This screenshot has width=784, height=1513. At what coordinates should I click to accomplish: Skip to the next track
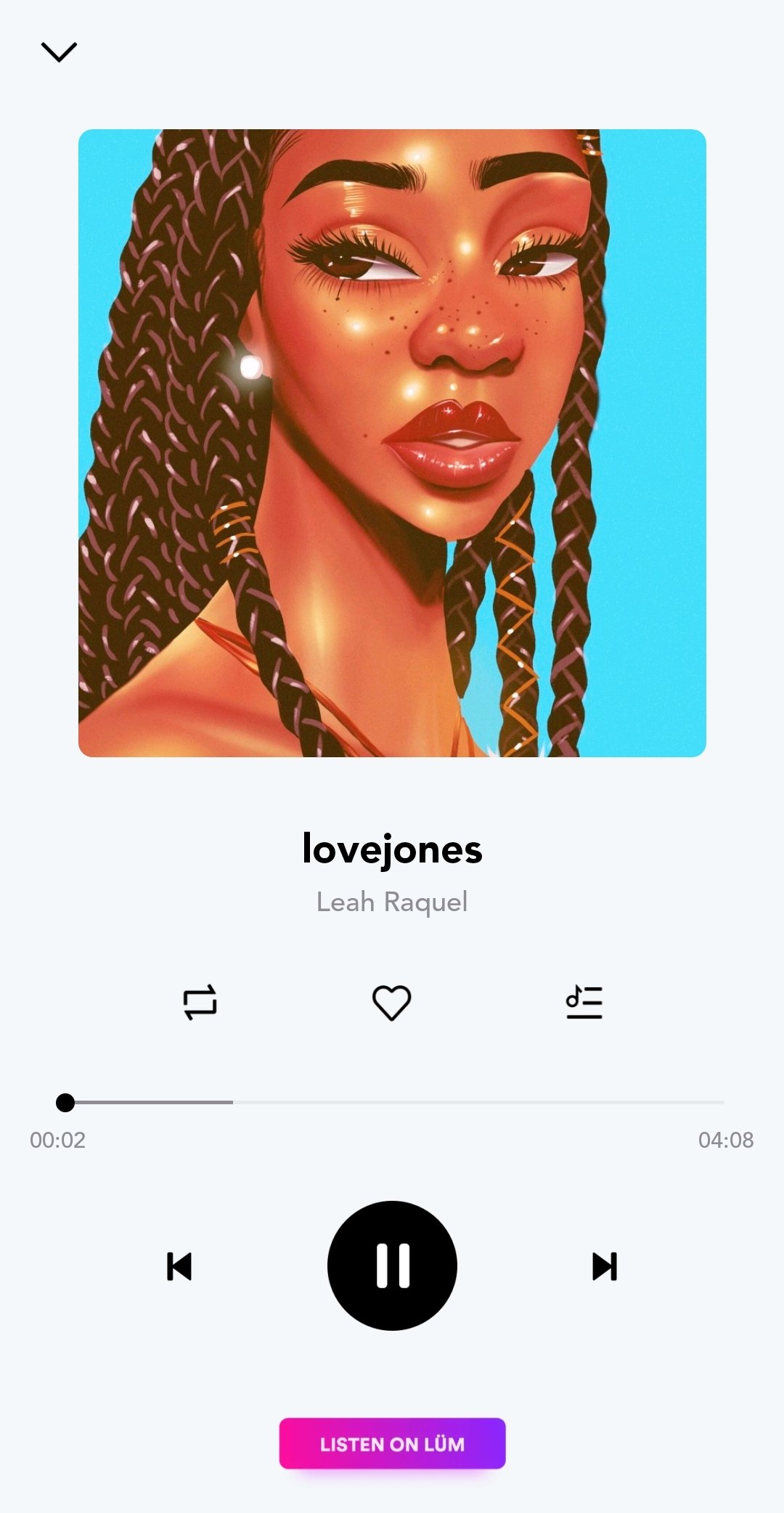pos(604,1266)
